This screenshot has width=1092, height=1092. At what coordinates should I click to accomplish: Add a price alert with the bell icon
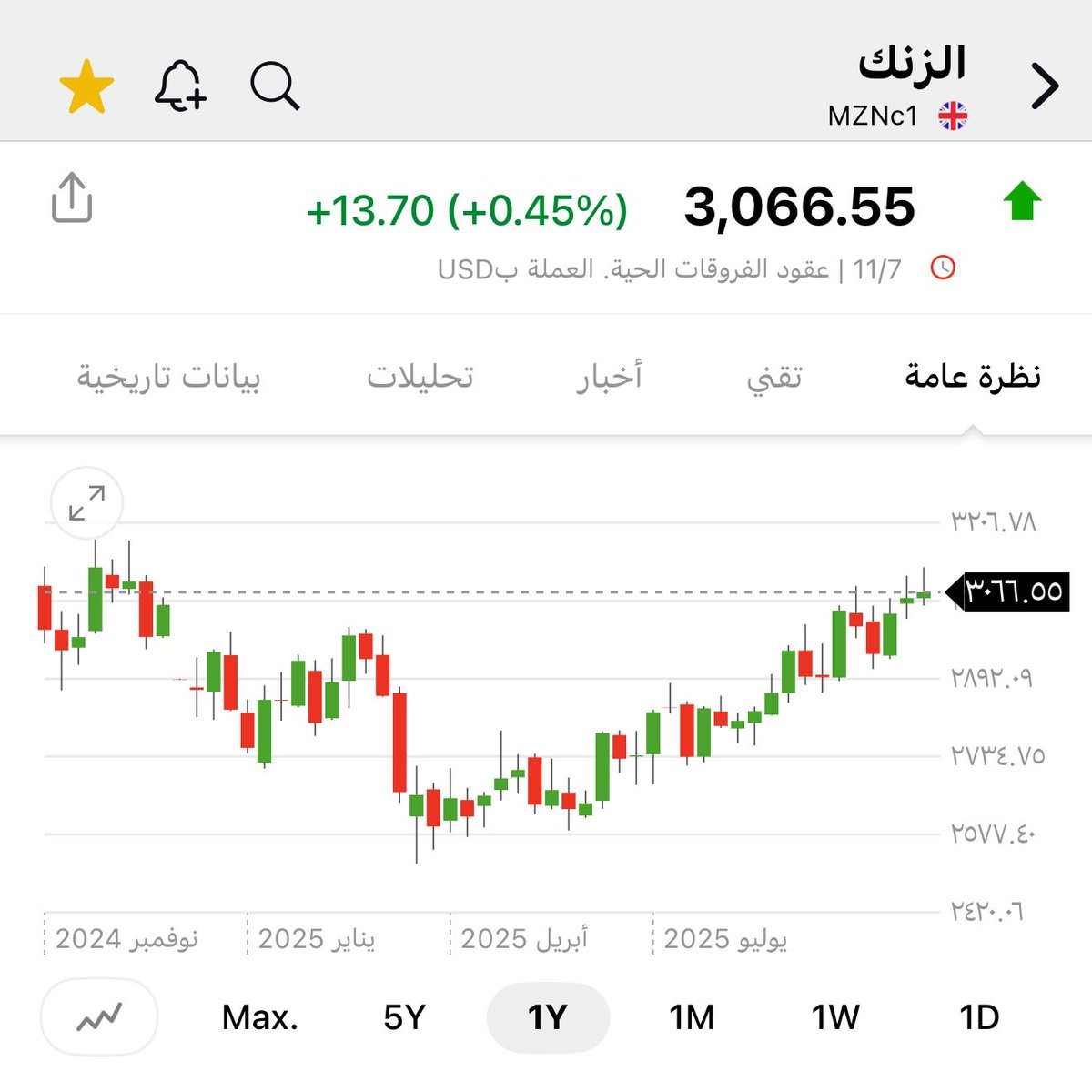tap(180, 86)
